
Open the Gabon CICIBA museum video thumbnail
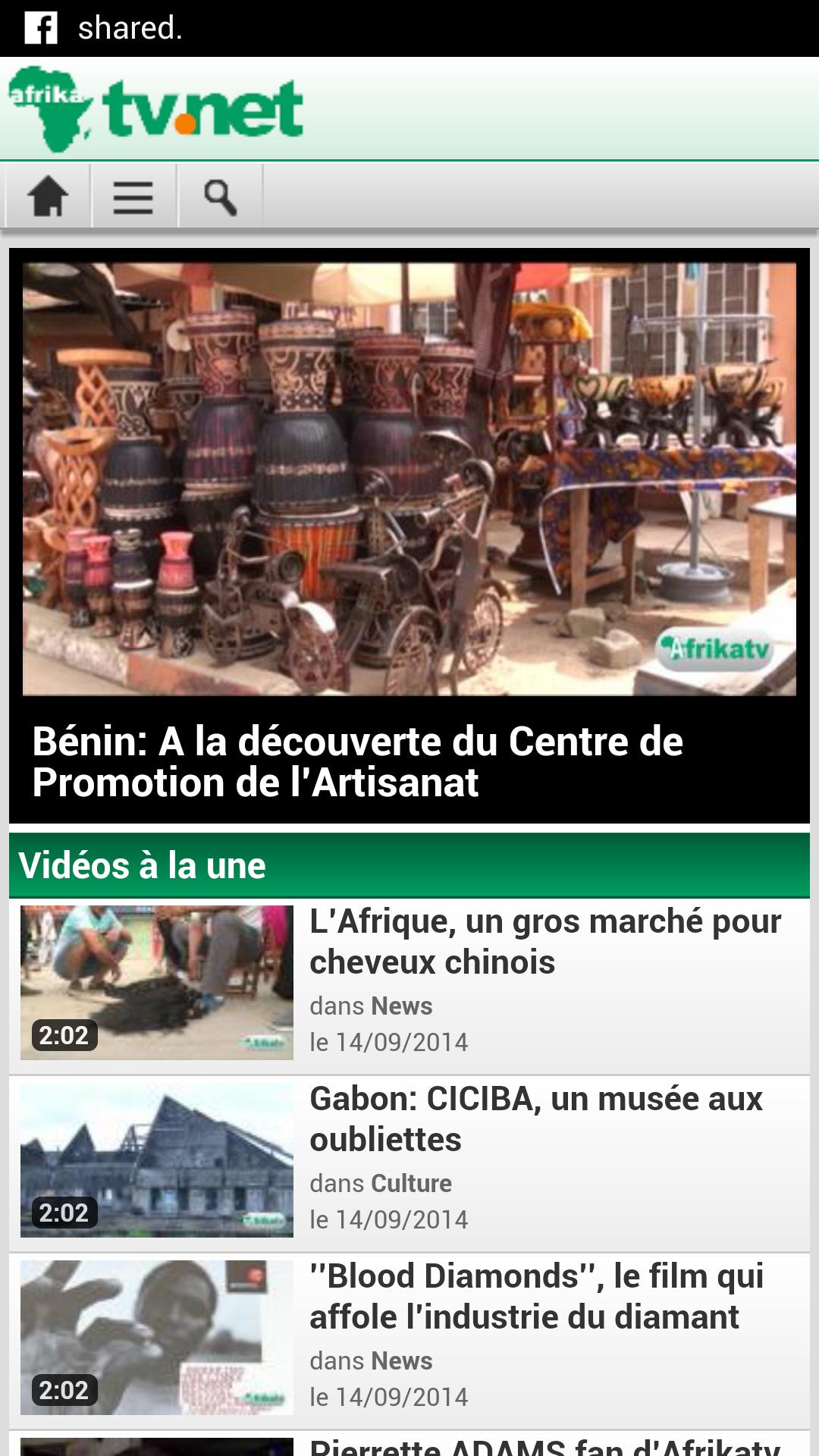click(156, 1156)
